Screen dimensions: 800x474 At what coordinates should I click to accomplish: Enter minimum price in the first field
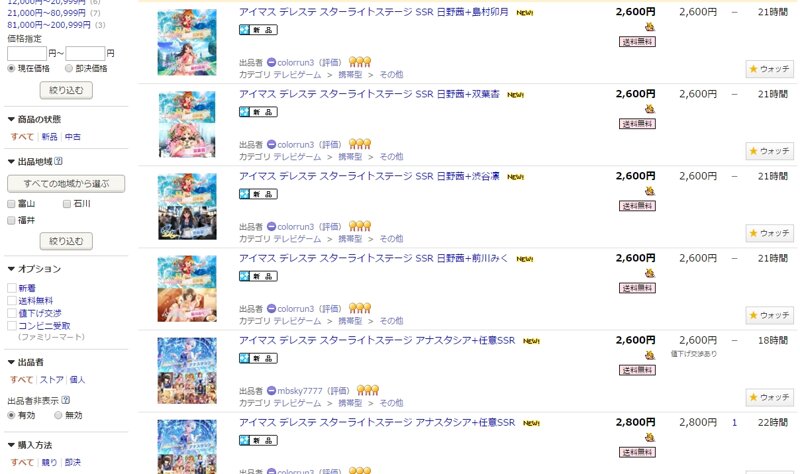(x=27, y=52)
